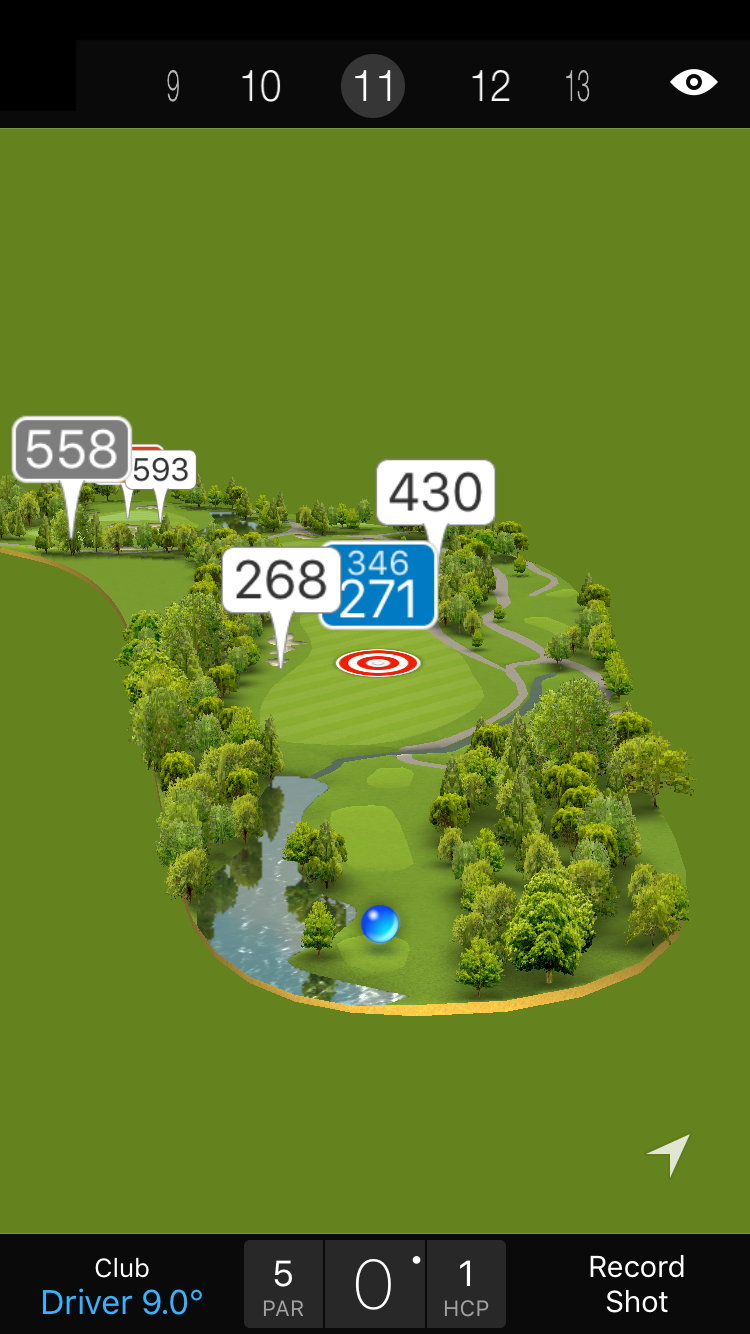This screenshot has width=750, height=1334.
Task: Select the 430 distance marker
Action: pos(435,492)
